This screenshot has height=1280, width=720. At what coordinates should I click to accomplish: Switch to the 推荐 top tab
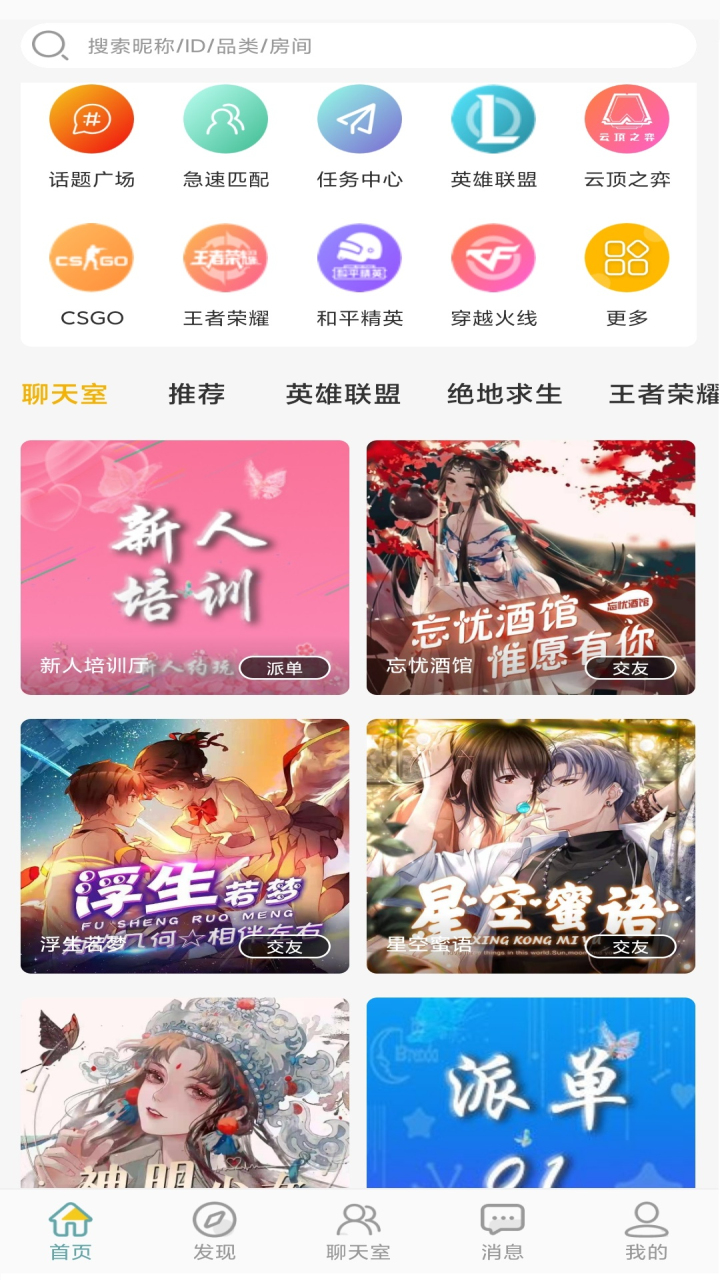point(196,394)
